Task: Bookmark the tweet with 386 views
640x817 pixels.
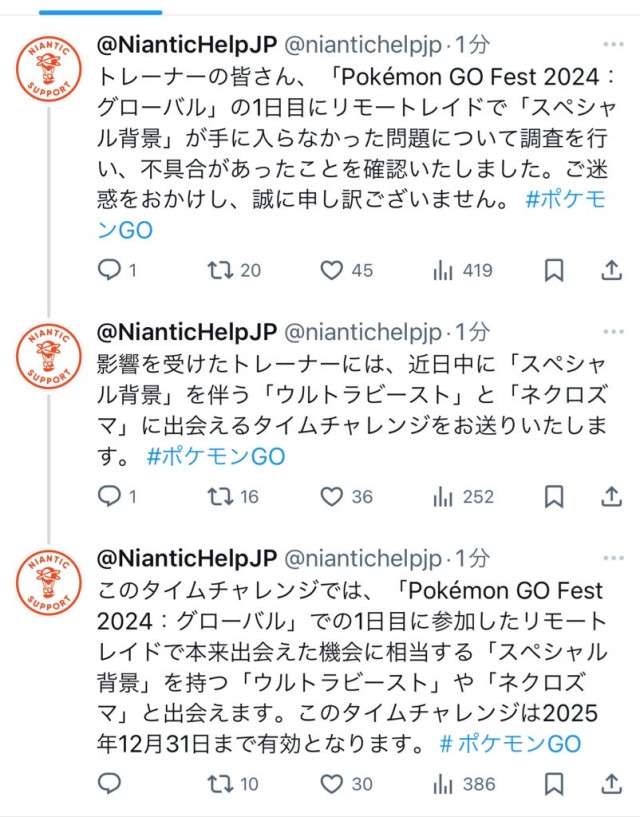Action: point(554,784)
